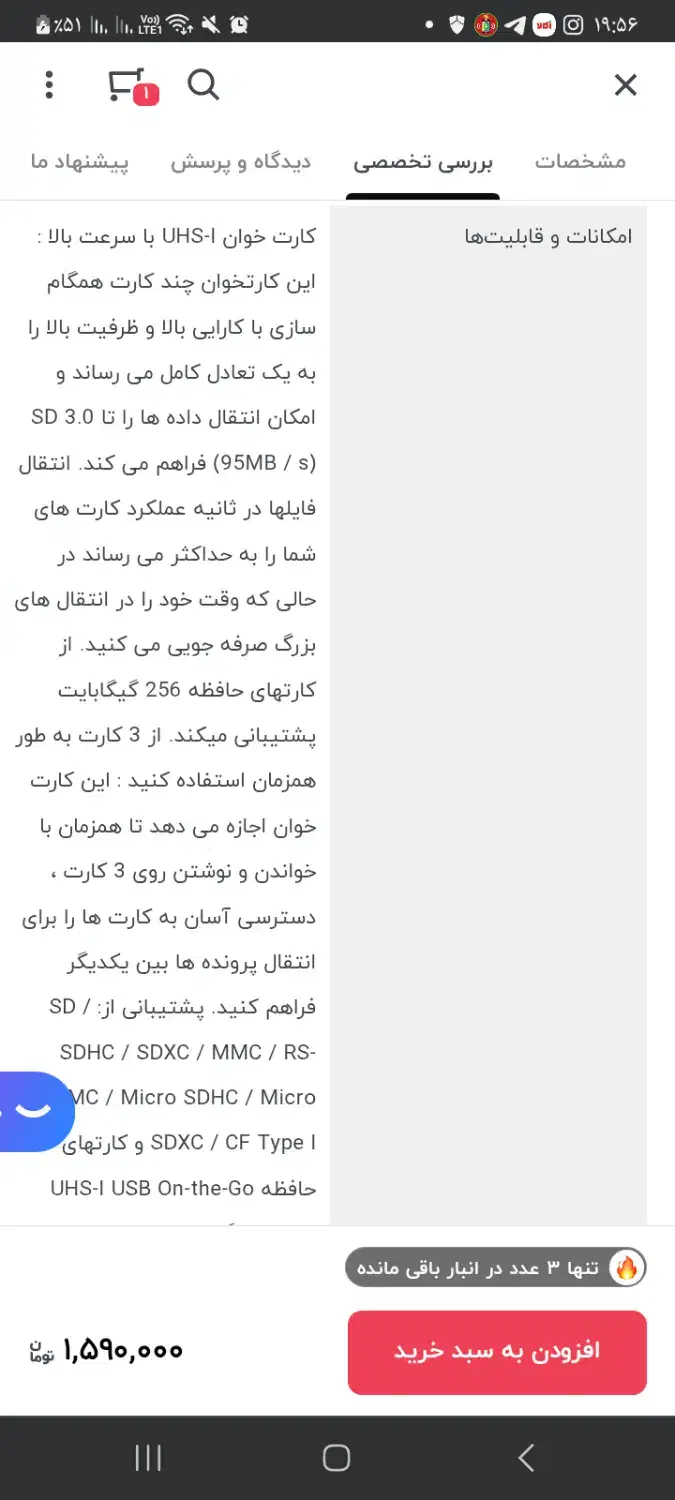Switch to the مشخصات tab
The image size is (675, 1500).
pyautogui.click(x=580, y=162)
